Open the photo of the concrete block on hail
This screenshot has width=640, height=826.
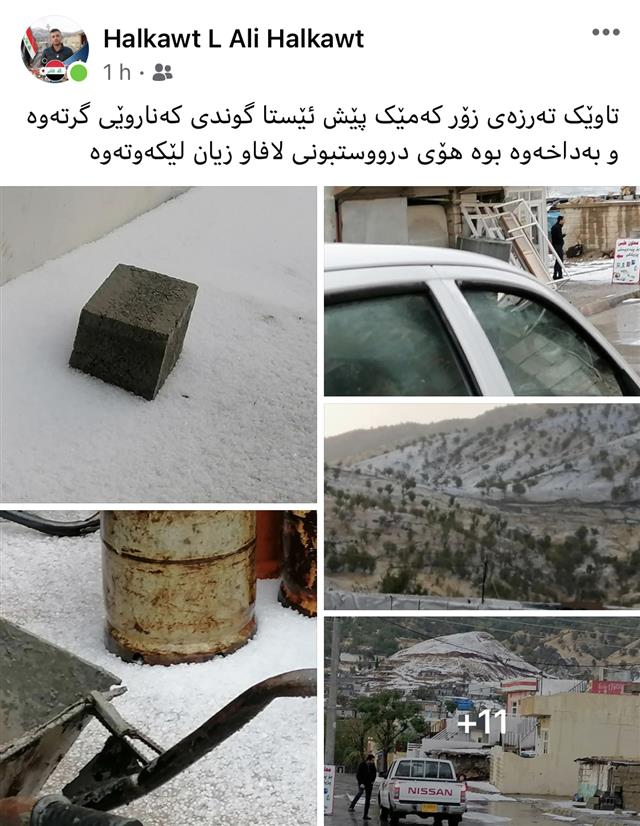[158, 344]
